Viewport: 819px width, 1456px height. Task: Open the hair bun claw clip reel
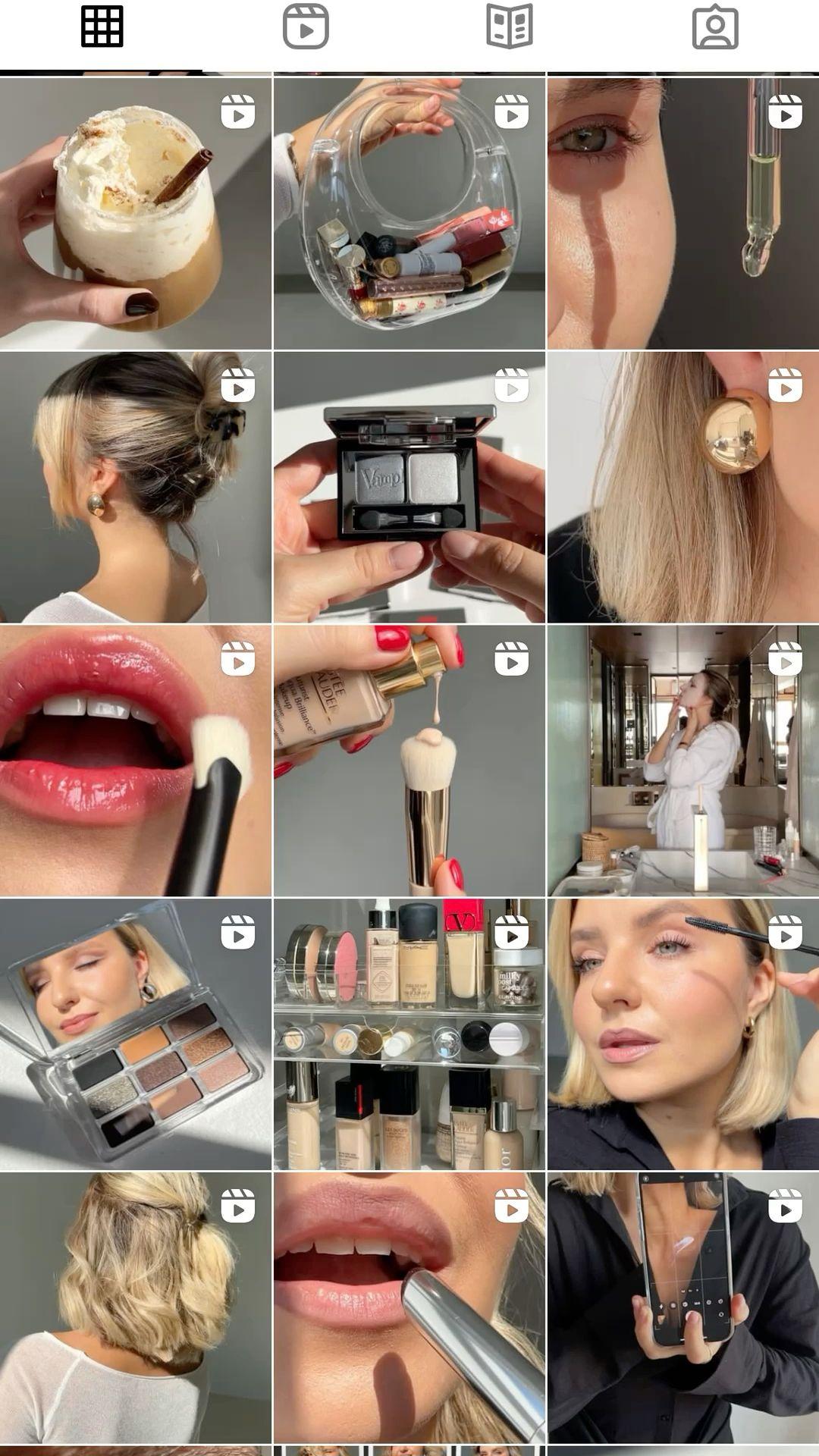click(136, 487)
